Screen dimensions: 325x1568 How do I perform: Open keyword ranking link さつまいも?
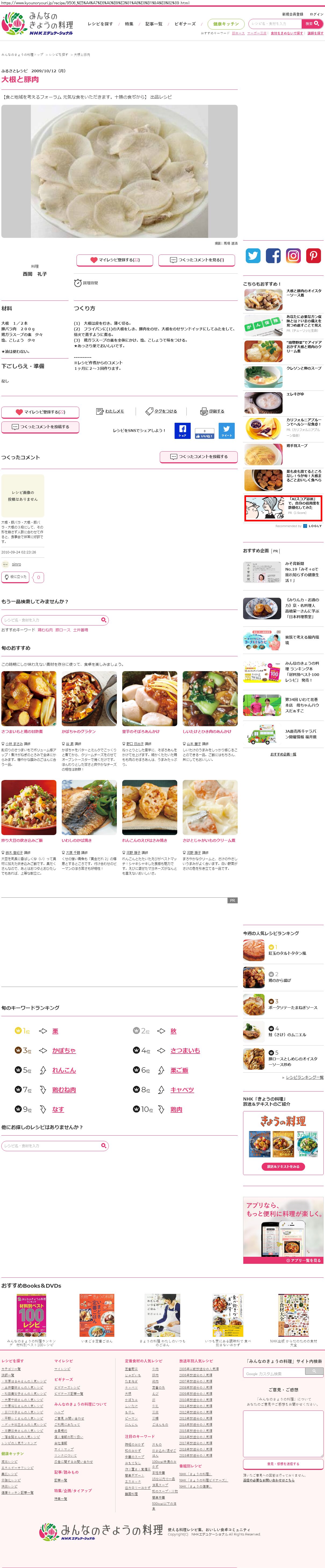click(185, 1051)
